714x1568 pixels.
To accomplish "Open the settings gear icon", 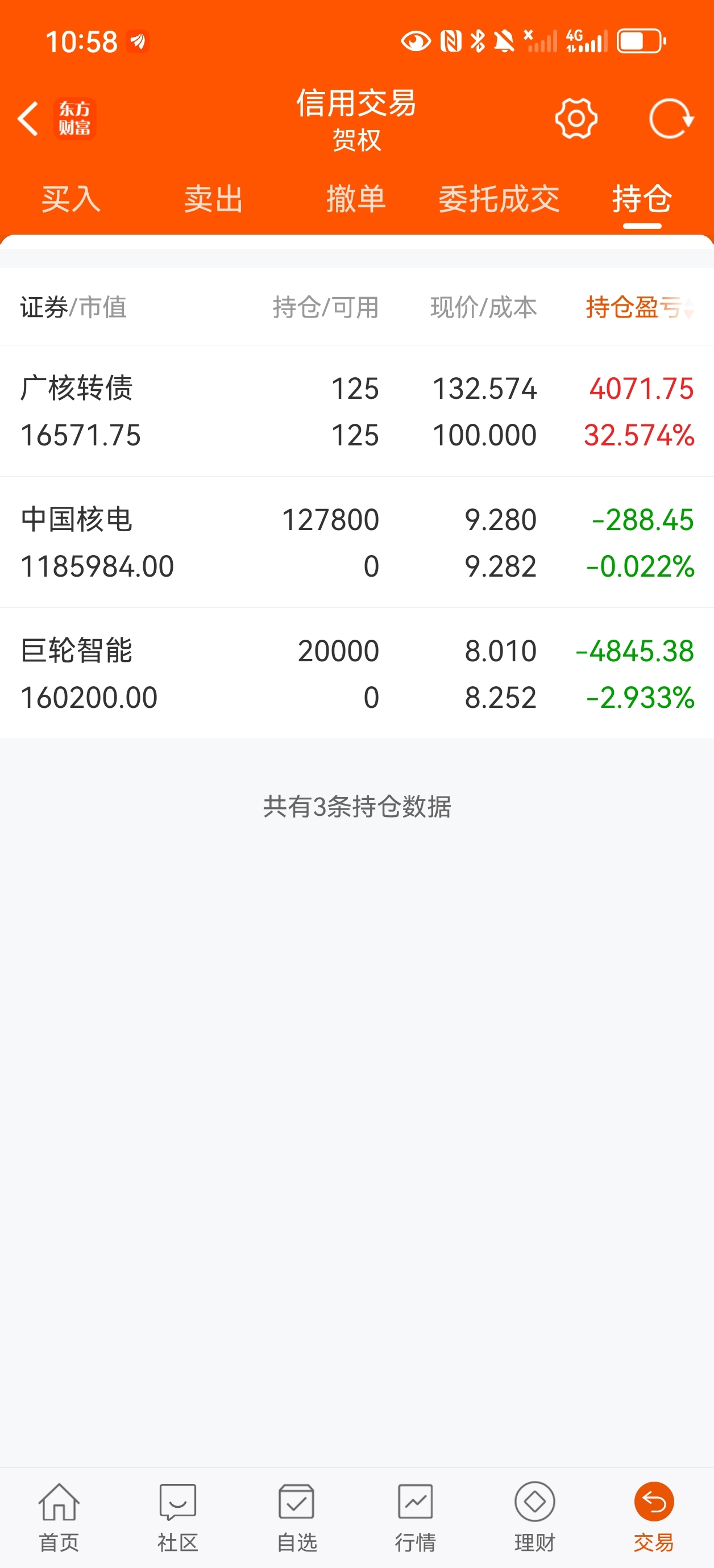I will 576,118.
